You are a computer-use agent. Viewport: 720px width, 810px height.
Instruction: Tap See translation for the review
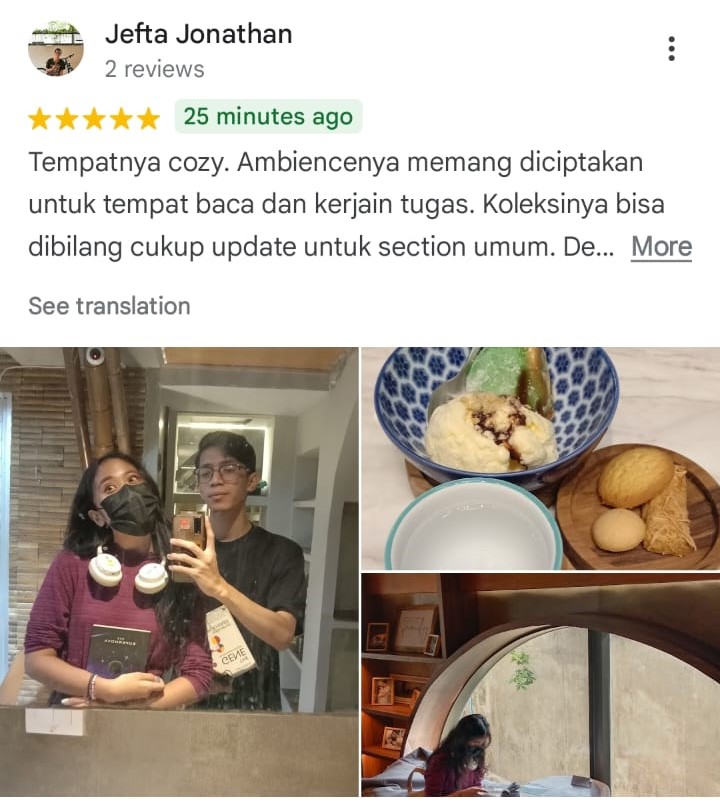109,306
